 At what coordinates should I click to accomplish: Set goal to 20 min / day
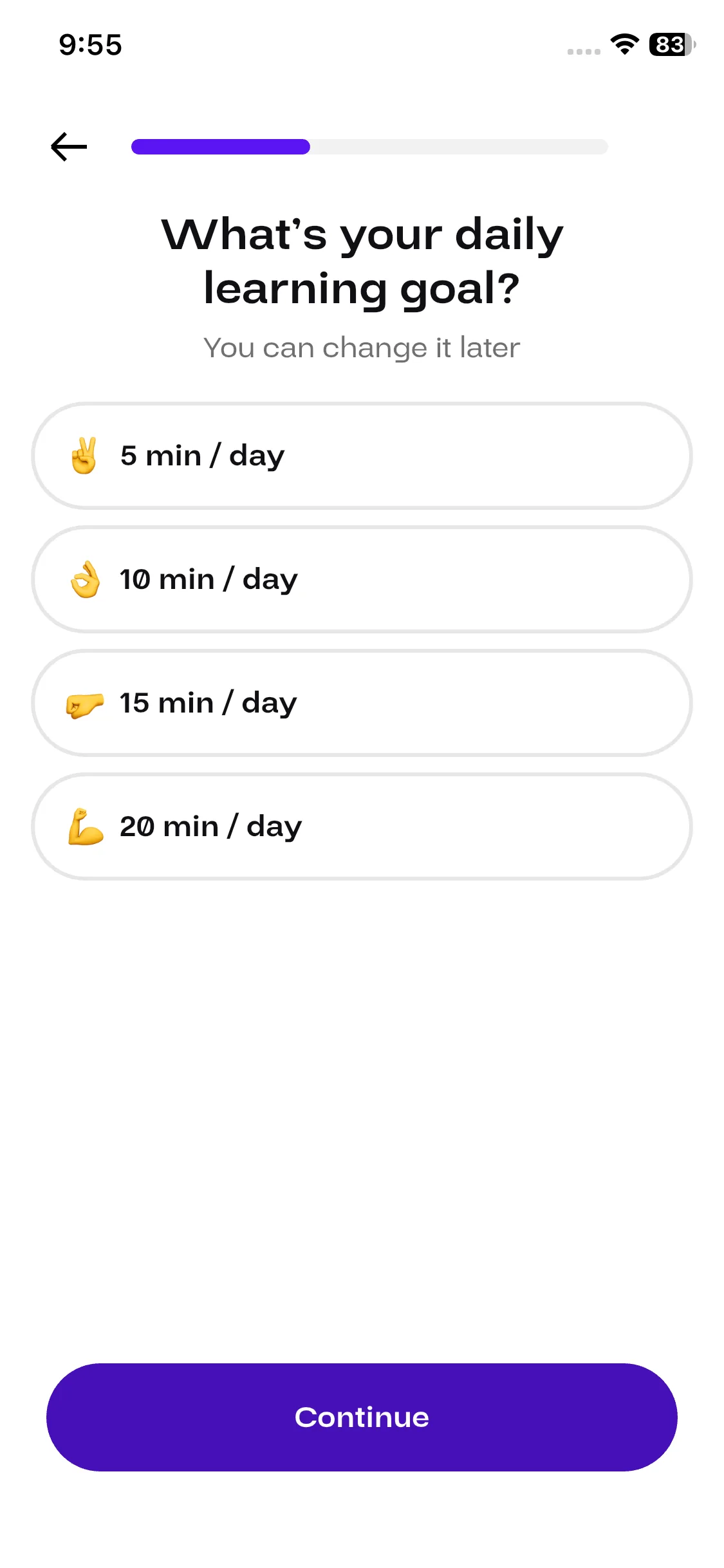click(362, 826)
